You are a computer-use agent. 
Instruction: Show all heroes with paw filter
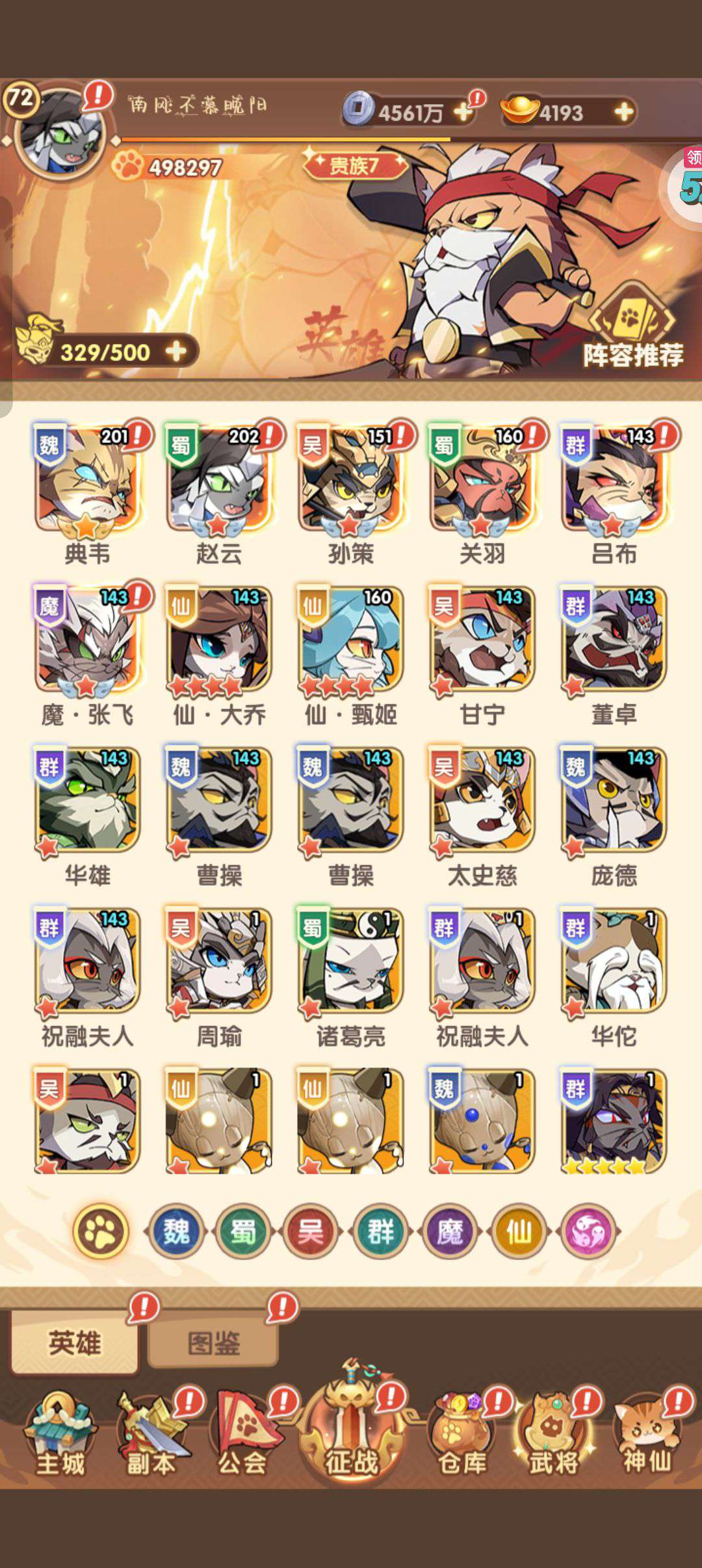101,1231
